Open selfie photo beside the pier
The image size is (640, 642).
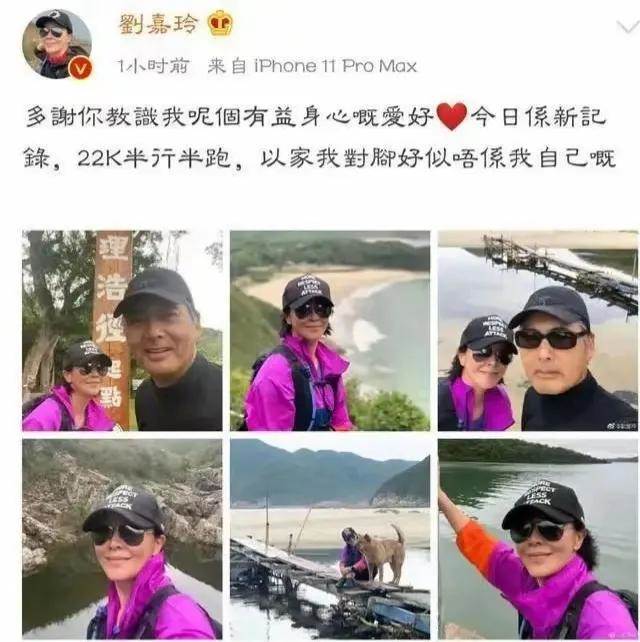tap(537, 331)
